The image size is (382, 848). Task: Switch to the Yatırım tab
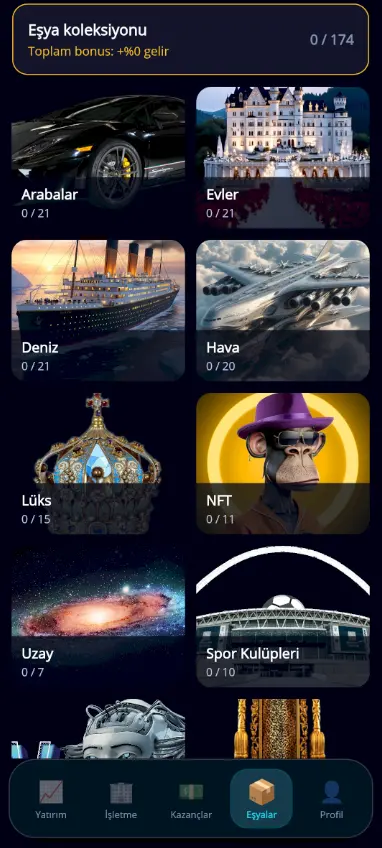click(51, 799)
